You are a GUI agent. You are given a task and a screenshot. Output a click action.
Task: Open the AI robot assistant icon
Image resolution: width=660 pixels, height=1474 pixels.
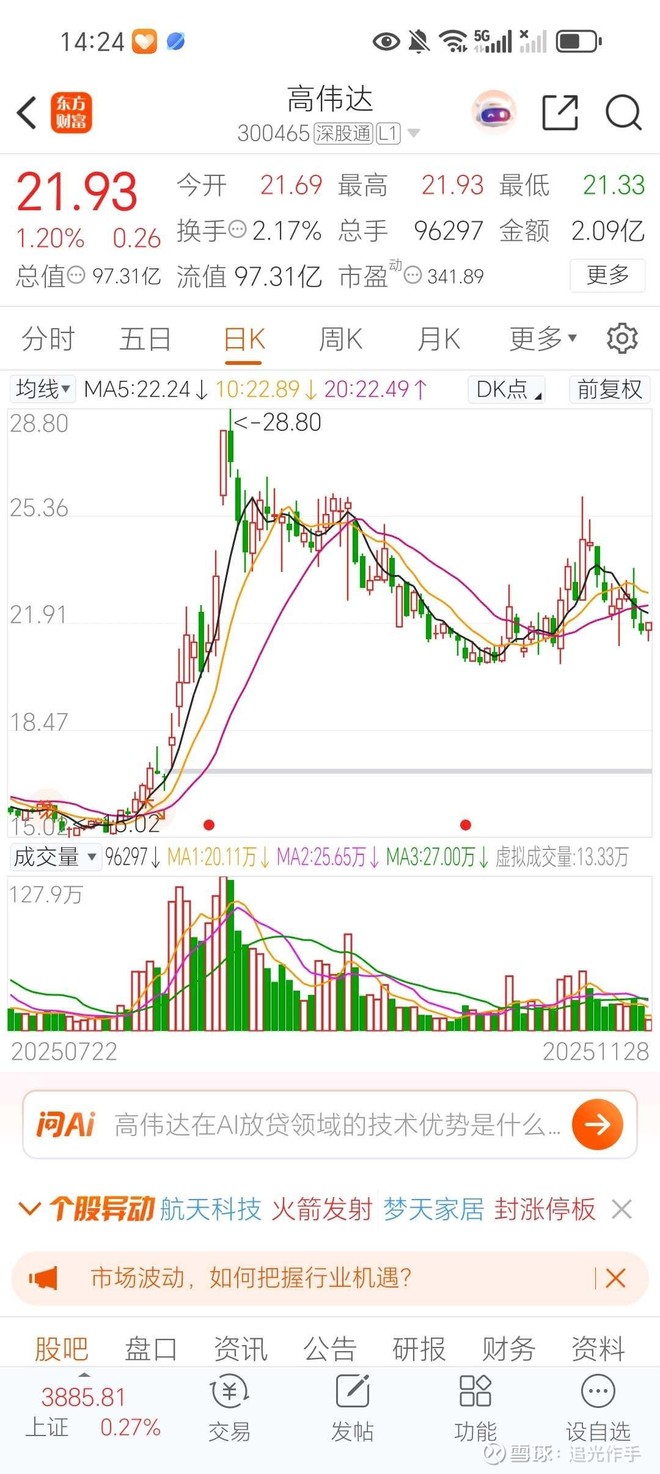tap(494, 112)
